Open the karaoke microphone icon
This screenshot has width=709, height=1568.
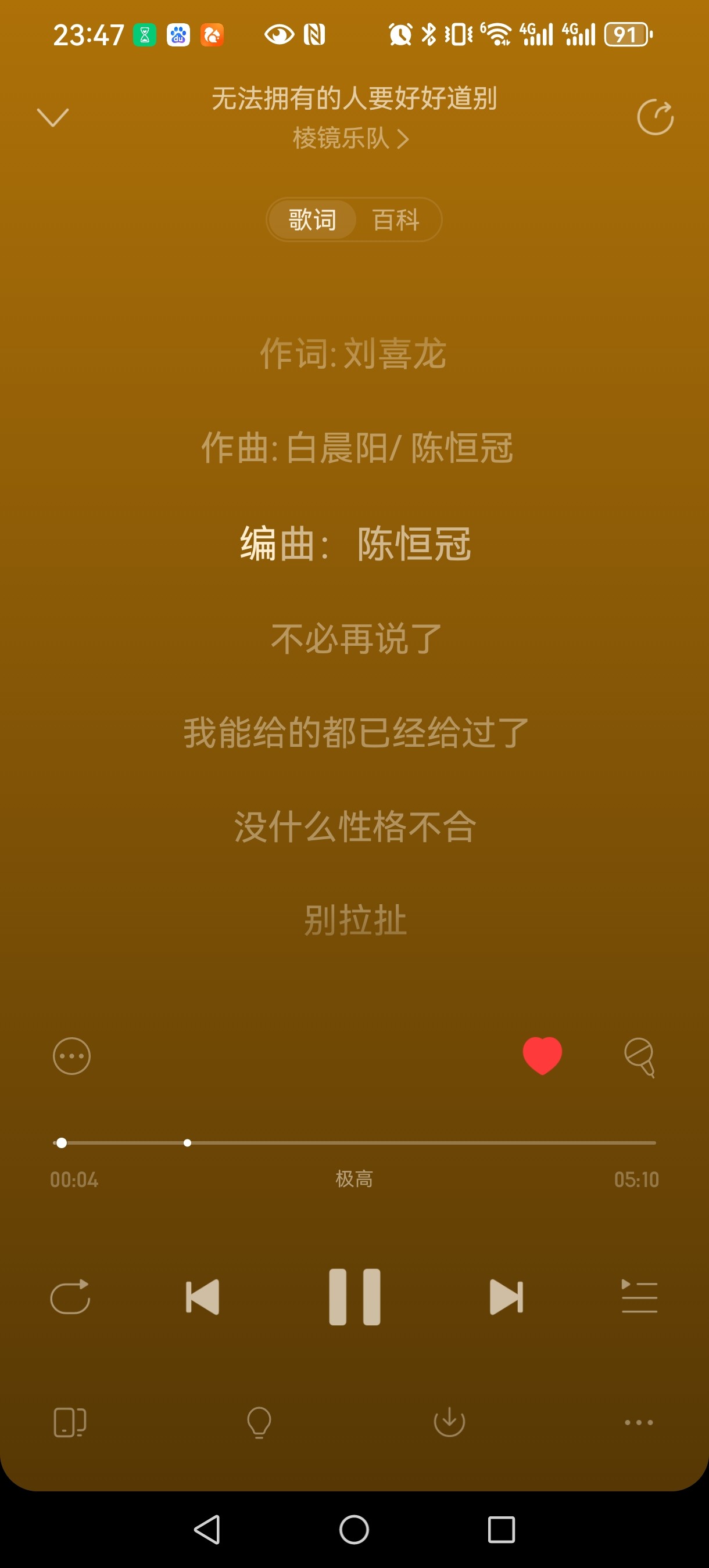point(640,1058)
